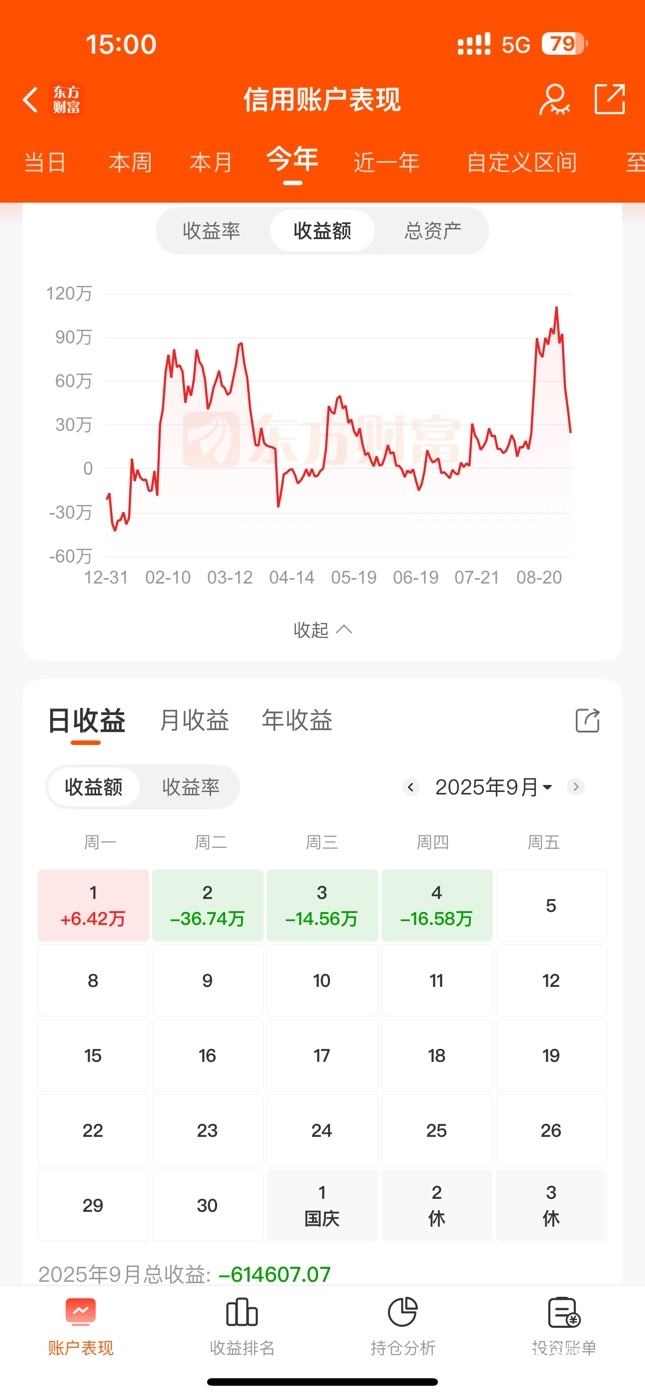Go back using the top-left arrow
This screenshot has width=645, height=1398.
(30, 99)
